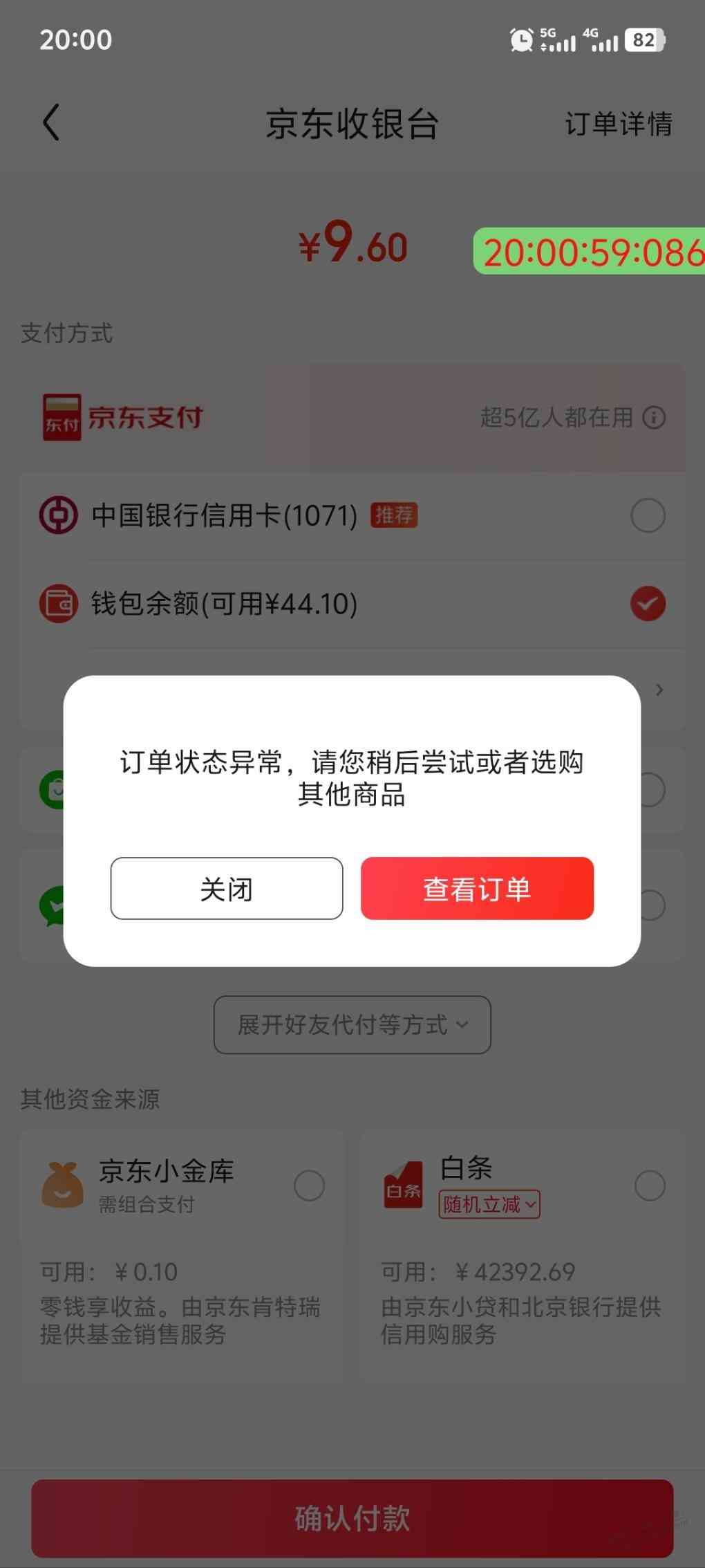This screenshot has width=705, height=1568.
Task: Go back using the top-left arrow
Action: pos(52,123)
